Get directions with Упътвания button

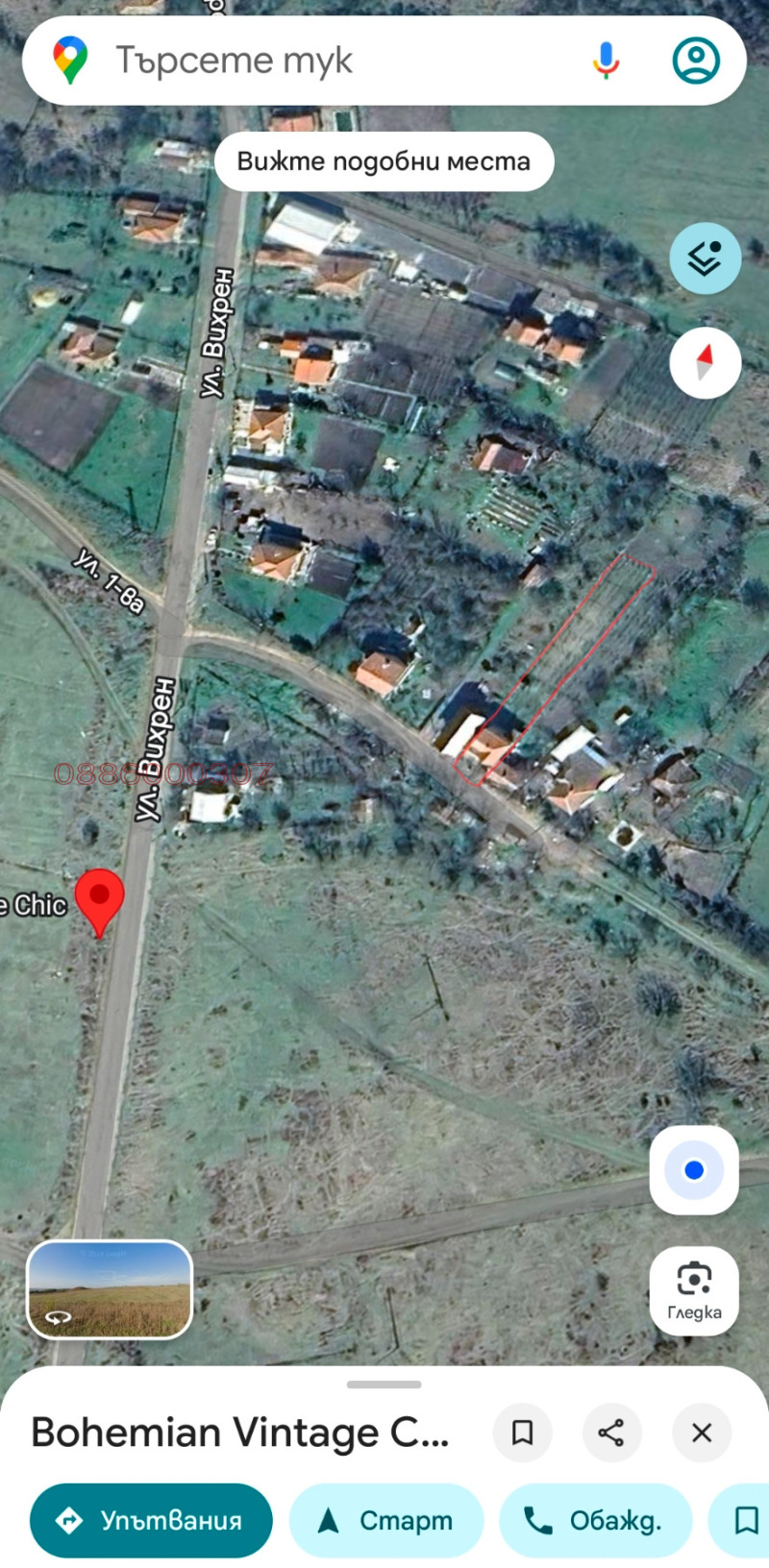pos(151,1520)
